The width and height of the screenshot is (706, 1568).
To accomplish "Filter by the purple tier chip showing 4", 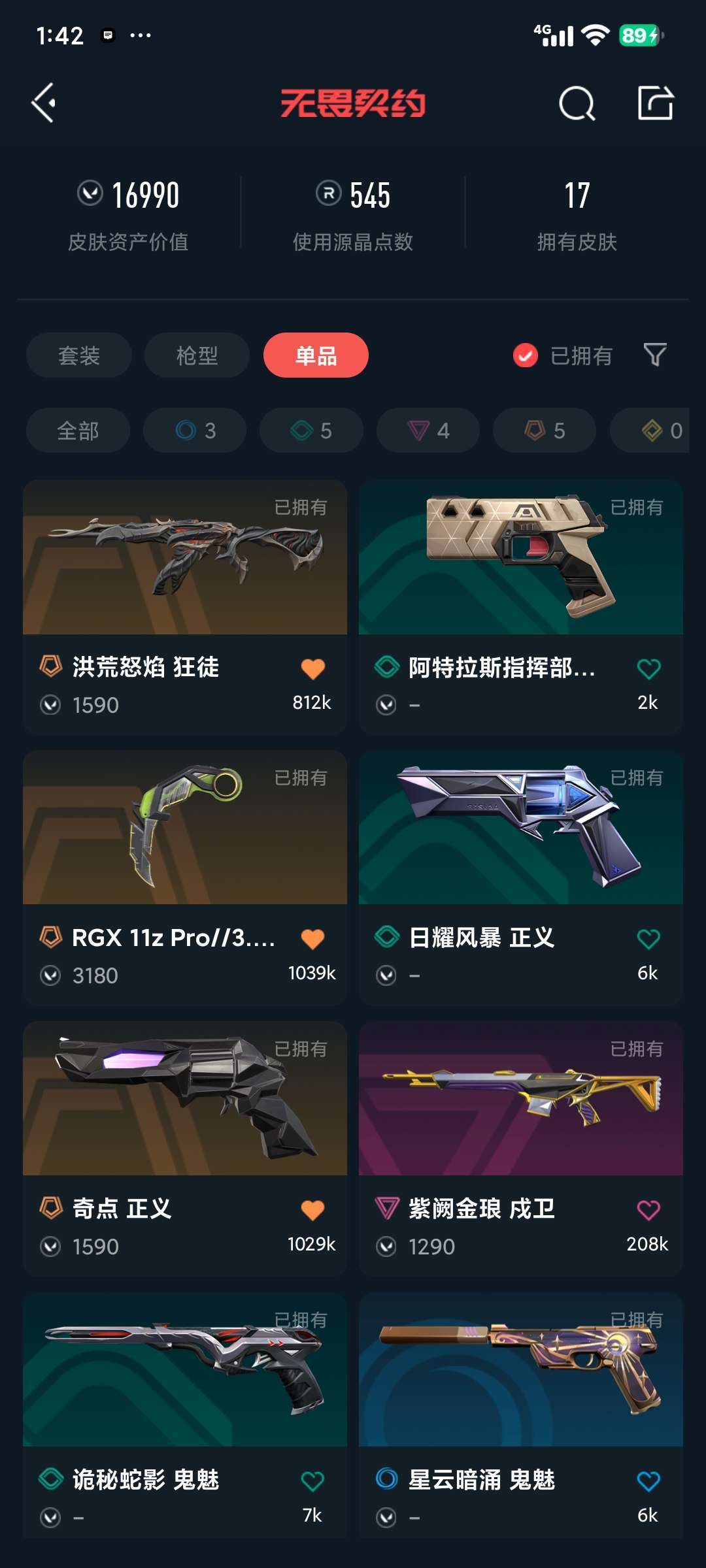I will [428, 431].
